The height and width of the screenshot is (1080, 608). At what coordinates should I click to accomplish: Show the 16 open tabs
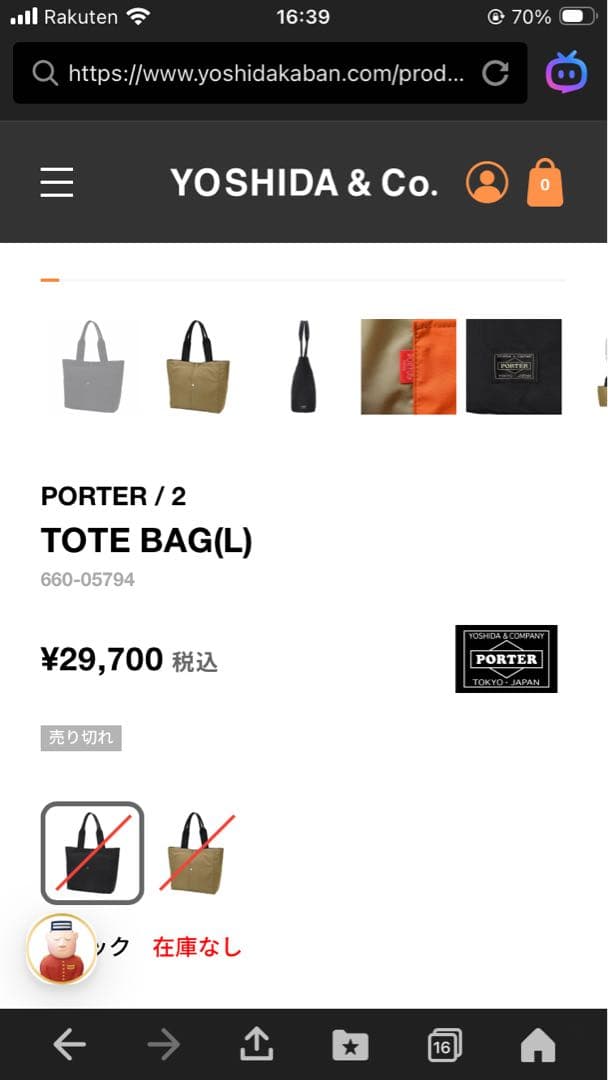point(444,1046)
